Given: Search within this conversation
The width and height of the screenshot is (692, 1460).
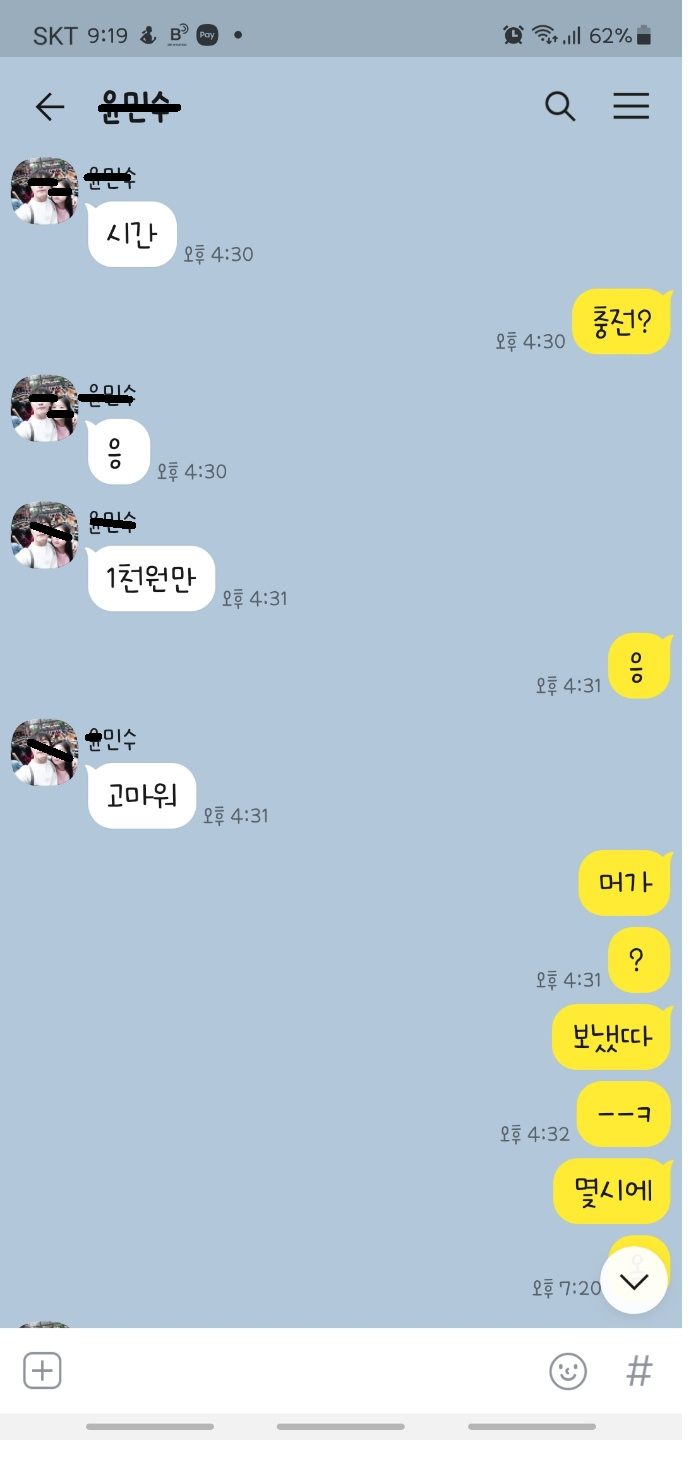Looking at the screenshot, I should coord(560,106).
